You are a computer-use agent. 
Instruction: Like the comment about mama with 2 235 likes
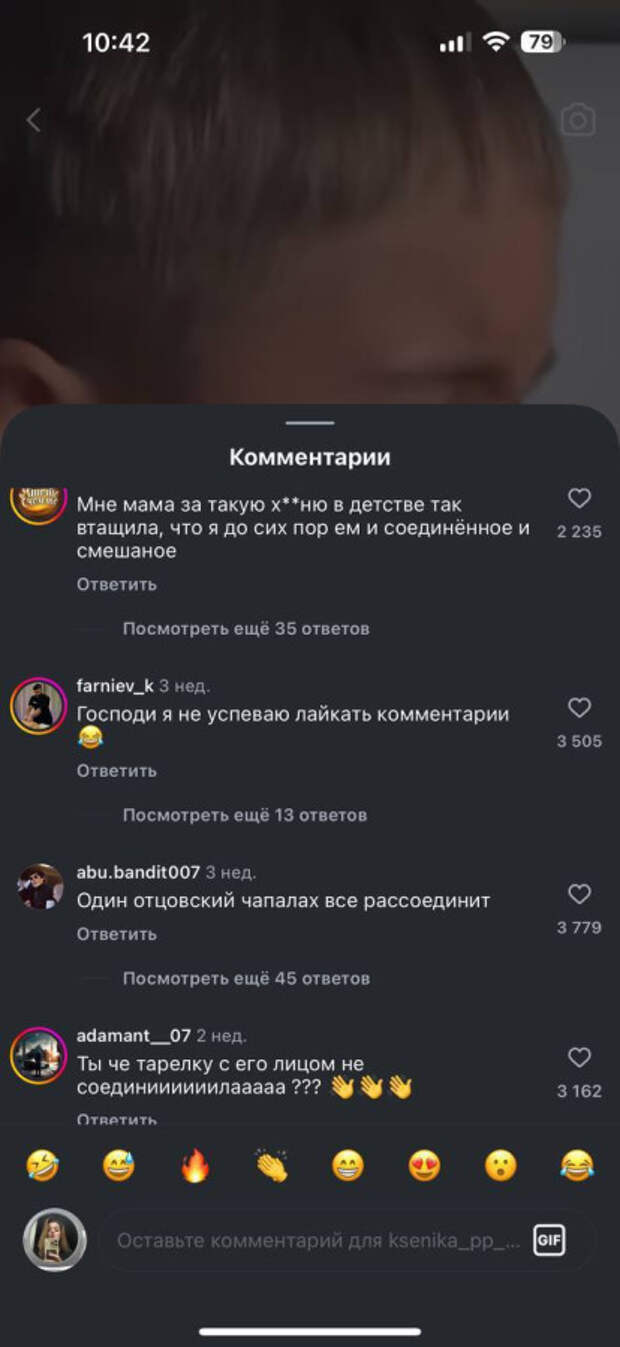(579, 498)
